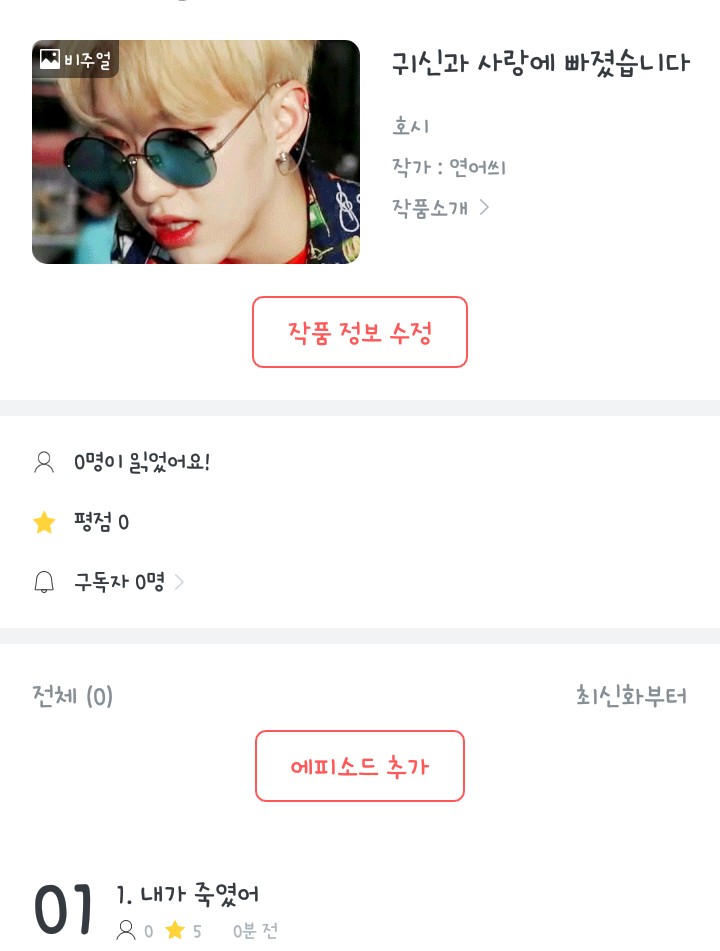Viewport: 720px width, 951px height.
Task: Tap the 작품 정보 수정 button
Action: coord(360,332)
